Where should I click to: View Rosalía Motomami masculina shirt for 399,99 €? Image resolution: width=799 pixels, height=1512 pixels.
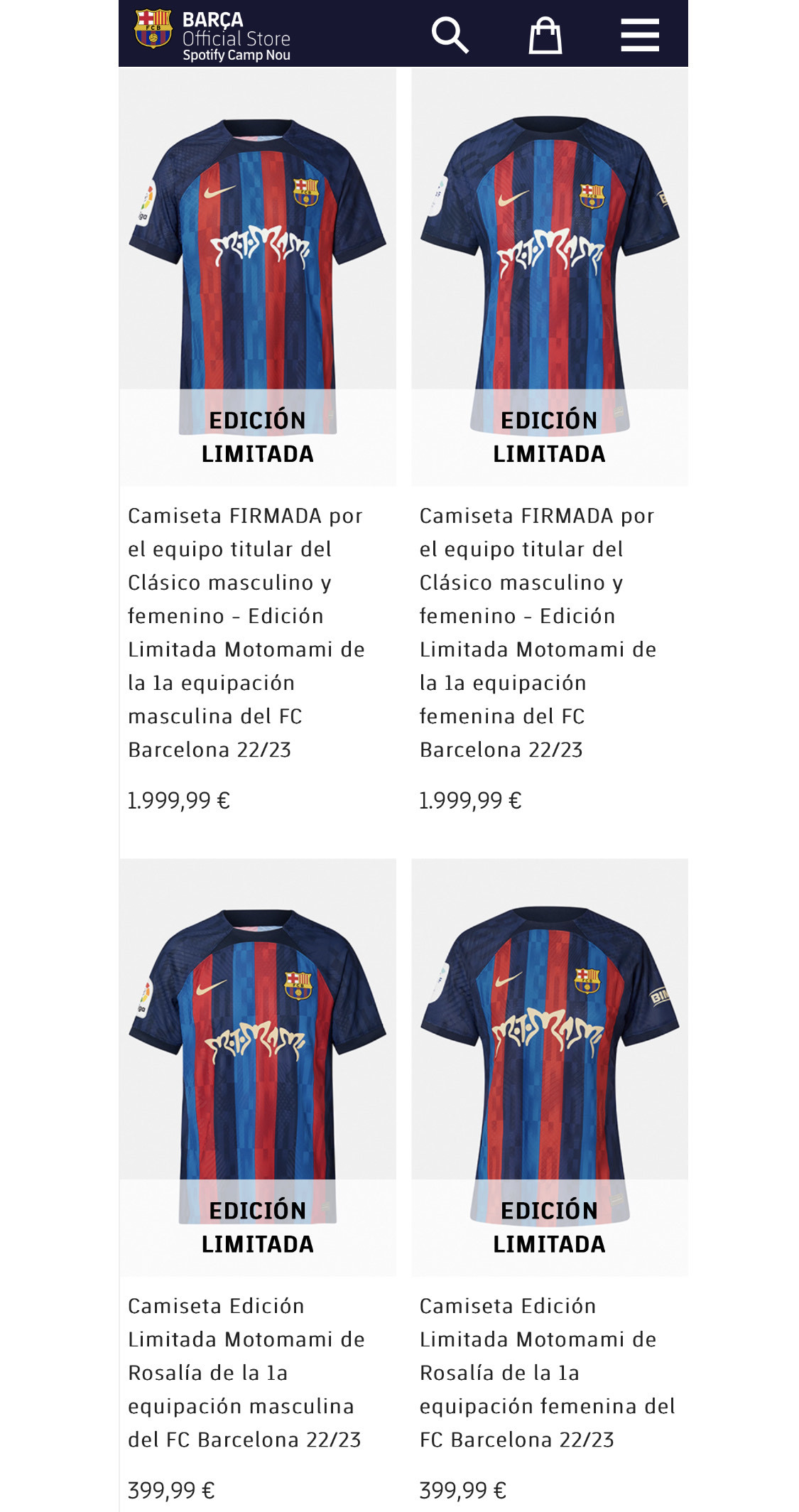click(258, 1066)
